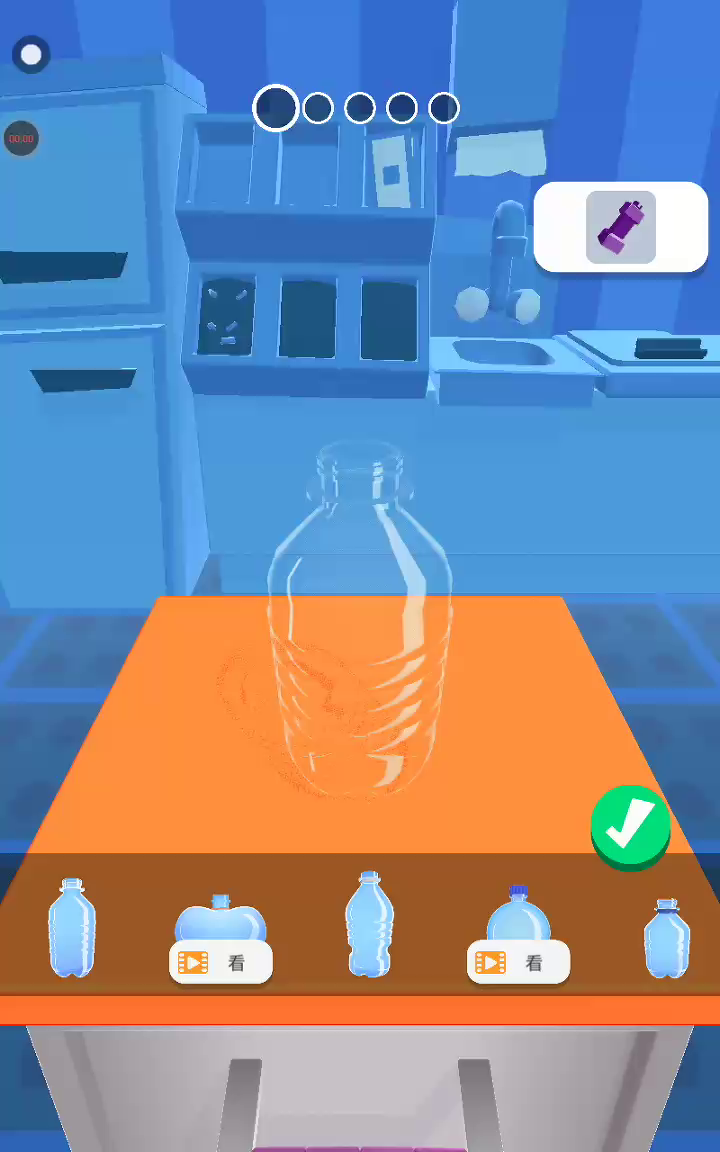Select the tall ribbed bottle on the left
Viewport: 720px width, 1152px height.
point(72,928)
